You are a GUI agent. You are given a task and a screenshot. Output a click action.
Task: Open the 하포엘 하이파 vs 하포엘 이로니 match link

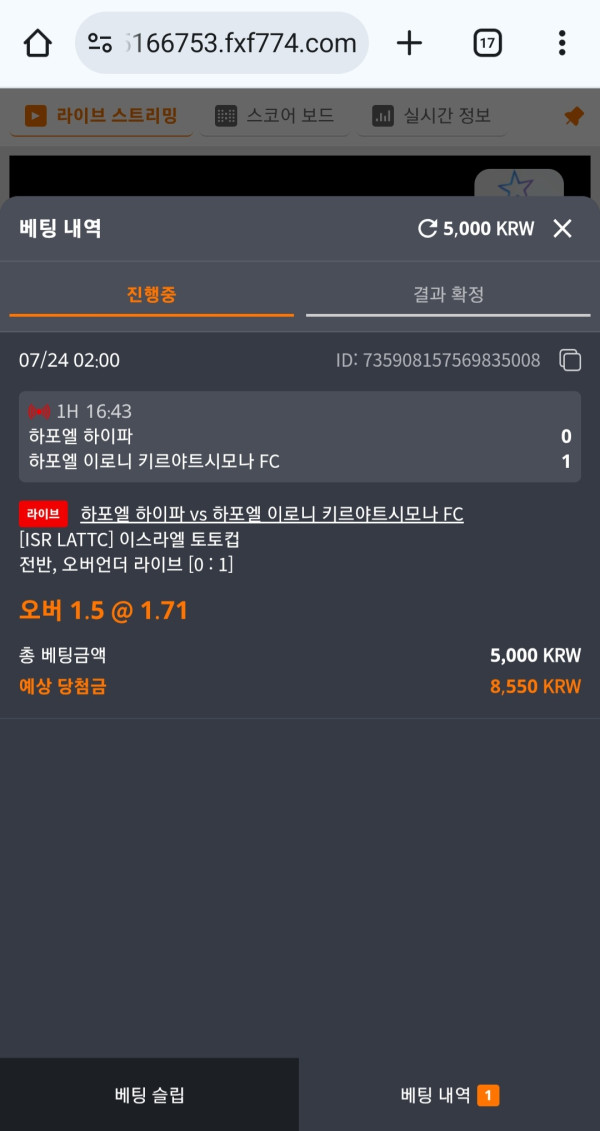pos(271,514)
